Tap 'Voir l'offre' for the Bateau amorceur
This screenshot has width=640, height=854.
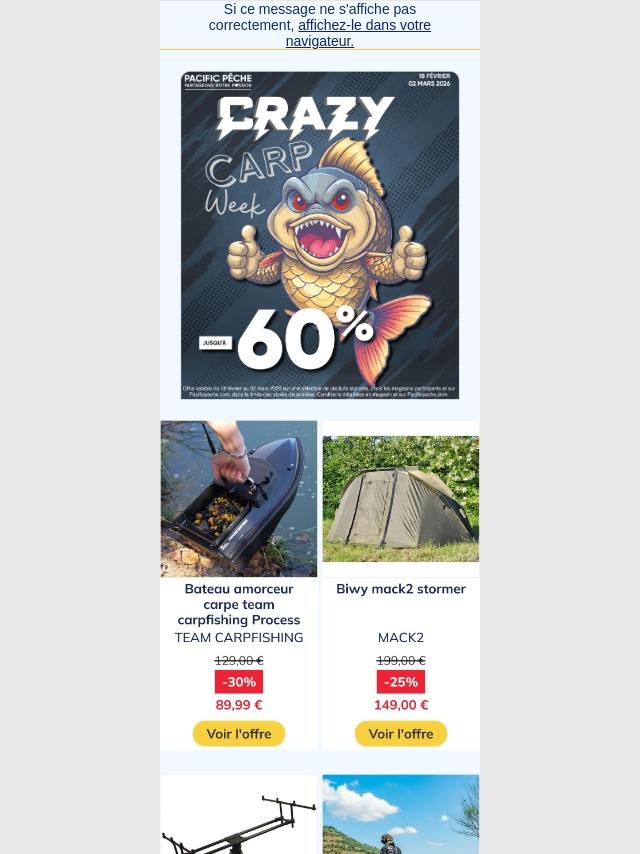[x=238, y=734]
